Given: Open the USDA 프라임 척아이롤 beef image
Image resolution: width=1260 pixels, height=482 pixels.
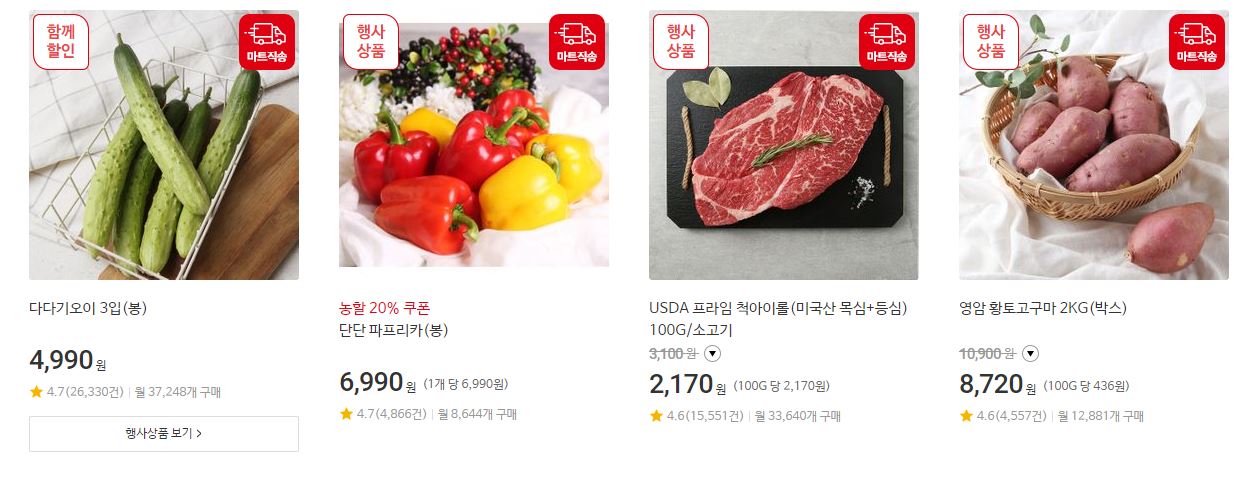Looking at the screenshot, I should click(784, 145).
